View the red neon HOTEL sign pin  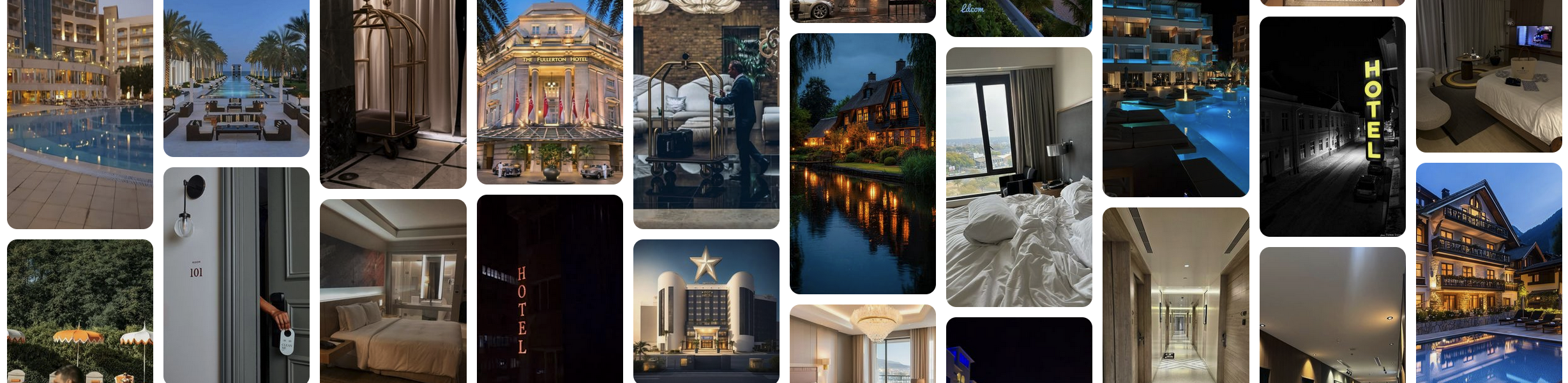click(550, 289)
